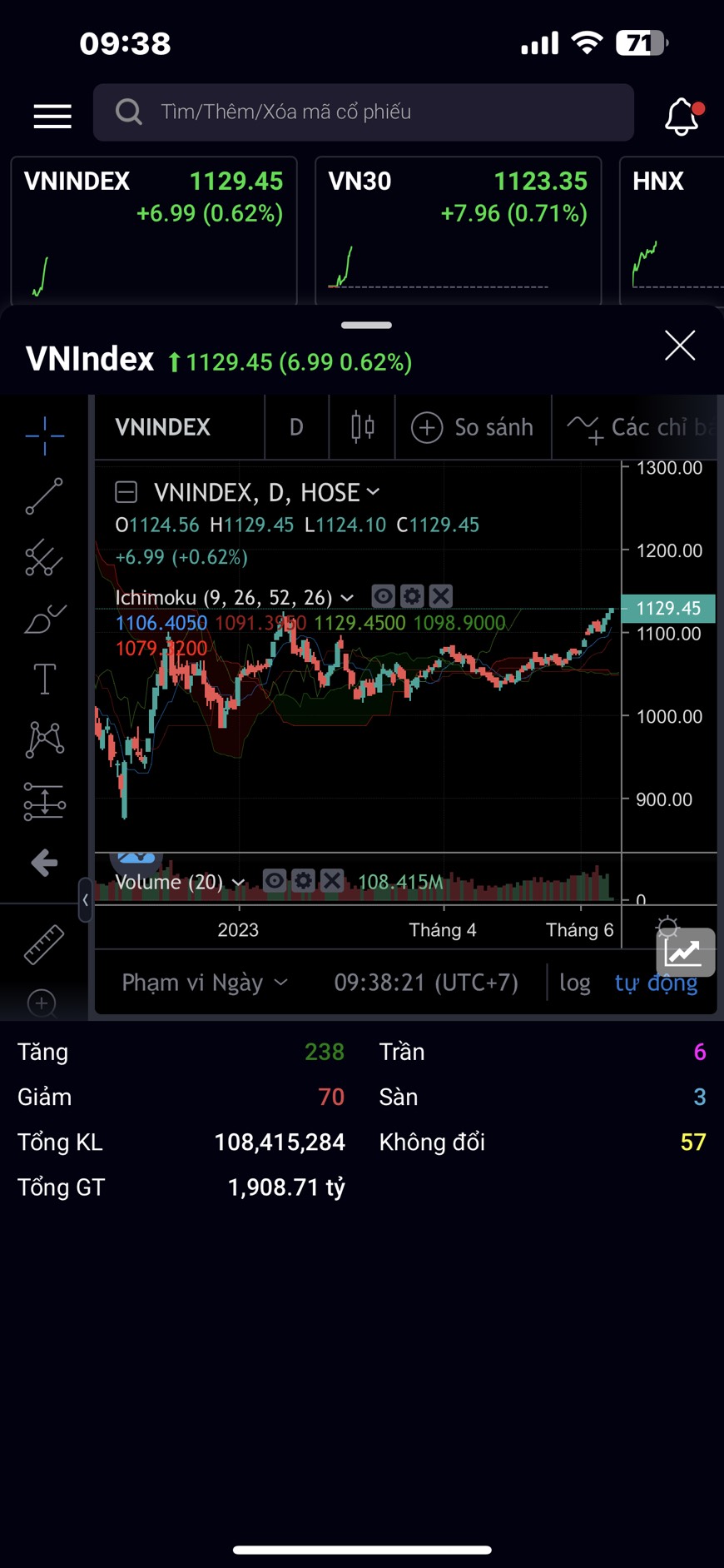Select the text annotation tool

coord(44,679)
